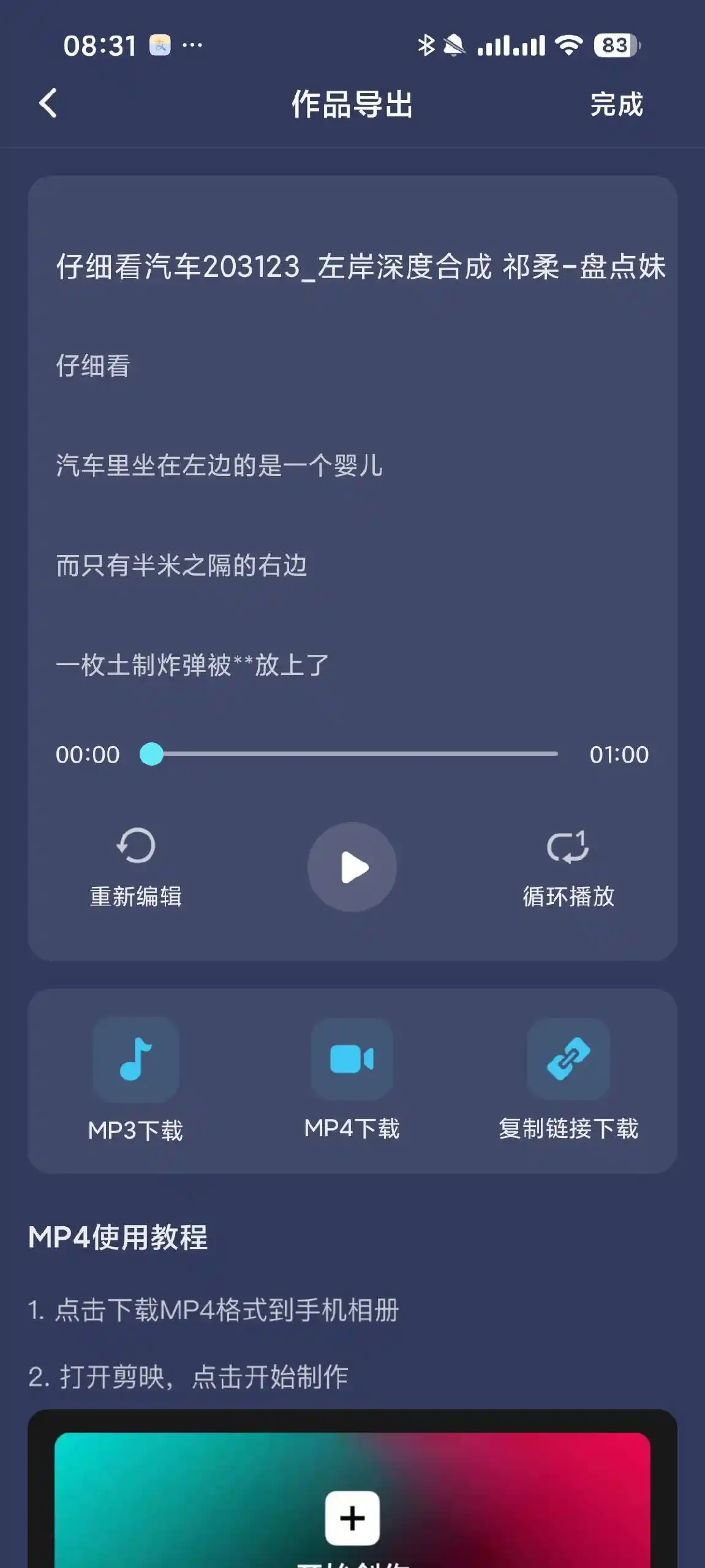This screenshot has width=705, height=1568.
Task: Select the work title 仔细看汽车203123
Action: (x=352, y=266)
